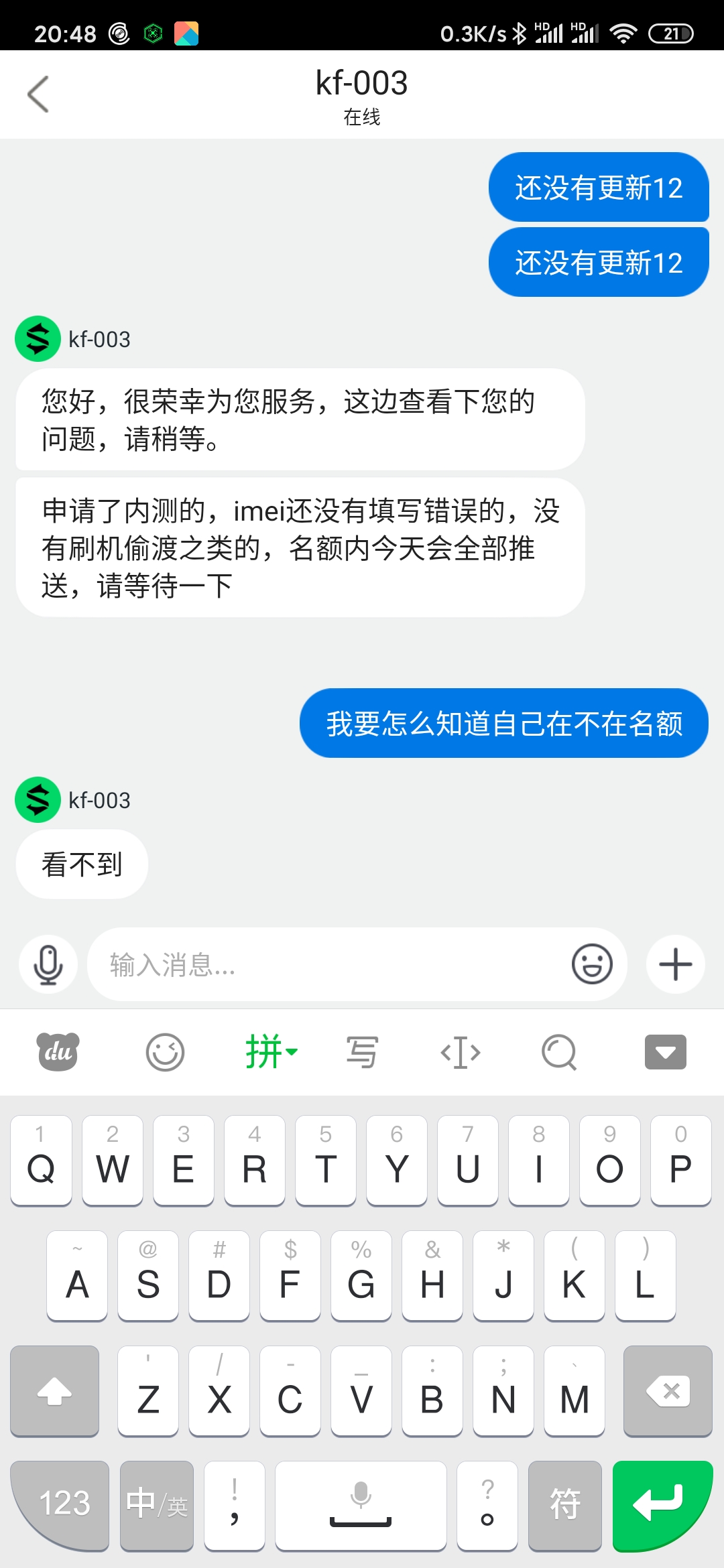
Task: Tap the backspace key
Action: coord(668,1391)
